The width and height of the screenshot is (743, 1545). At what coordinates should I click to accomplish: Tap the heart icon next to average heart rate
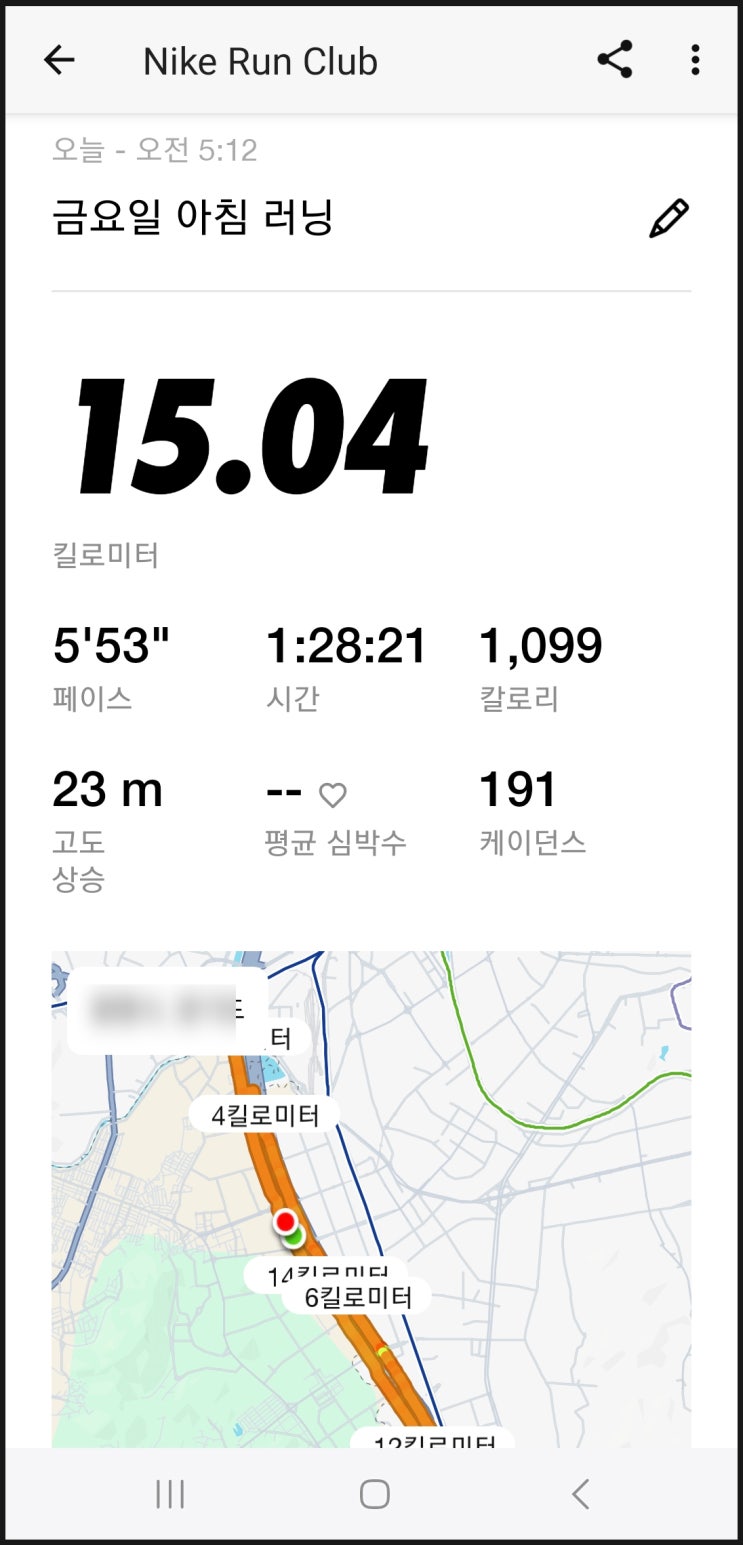331,790
